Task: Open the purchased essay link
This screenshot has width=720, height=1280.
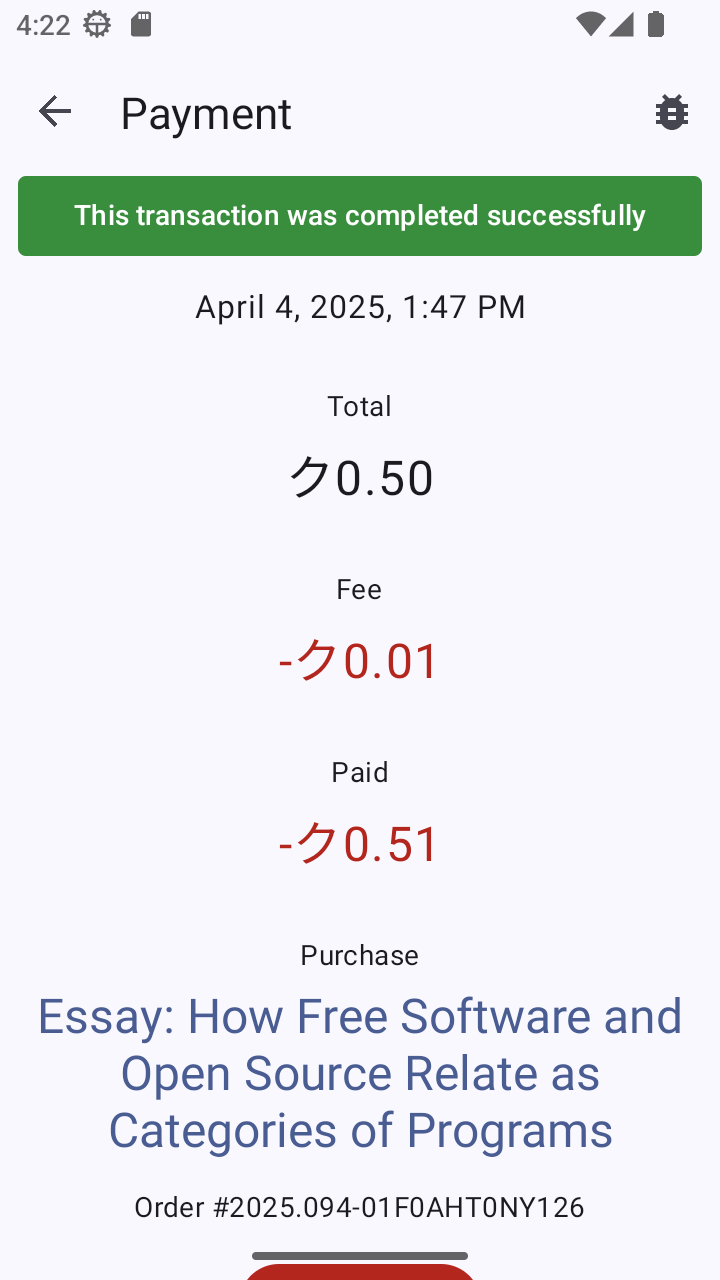Action: (x=360, y=1073)
